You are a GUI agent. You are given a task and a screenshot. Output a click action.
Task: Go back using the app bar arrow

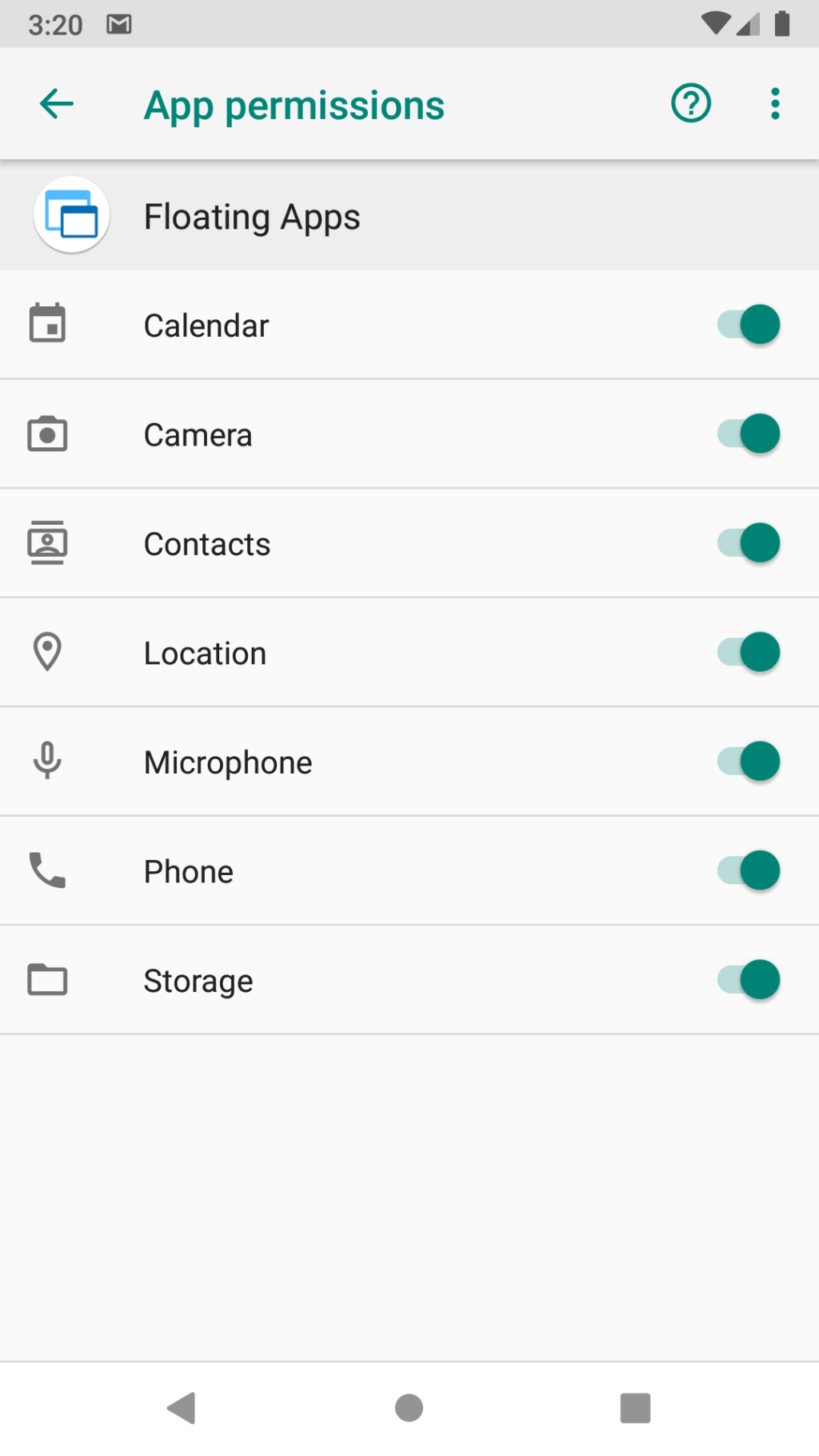click(57, 104)
